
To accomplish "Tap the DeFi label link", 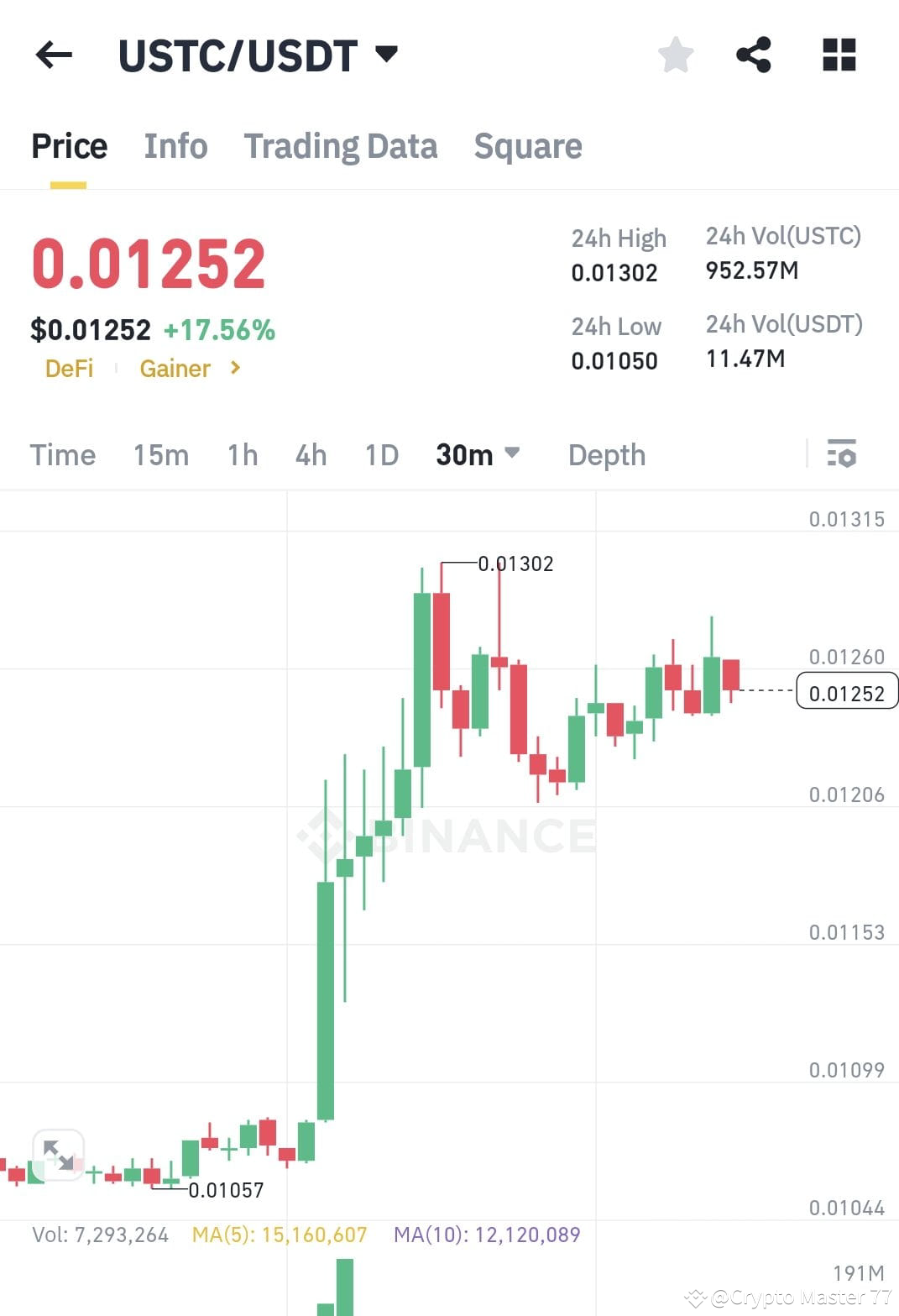I will coord(69,369).
